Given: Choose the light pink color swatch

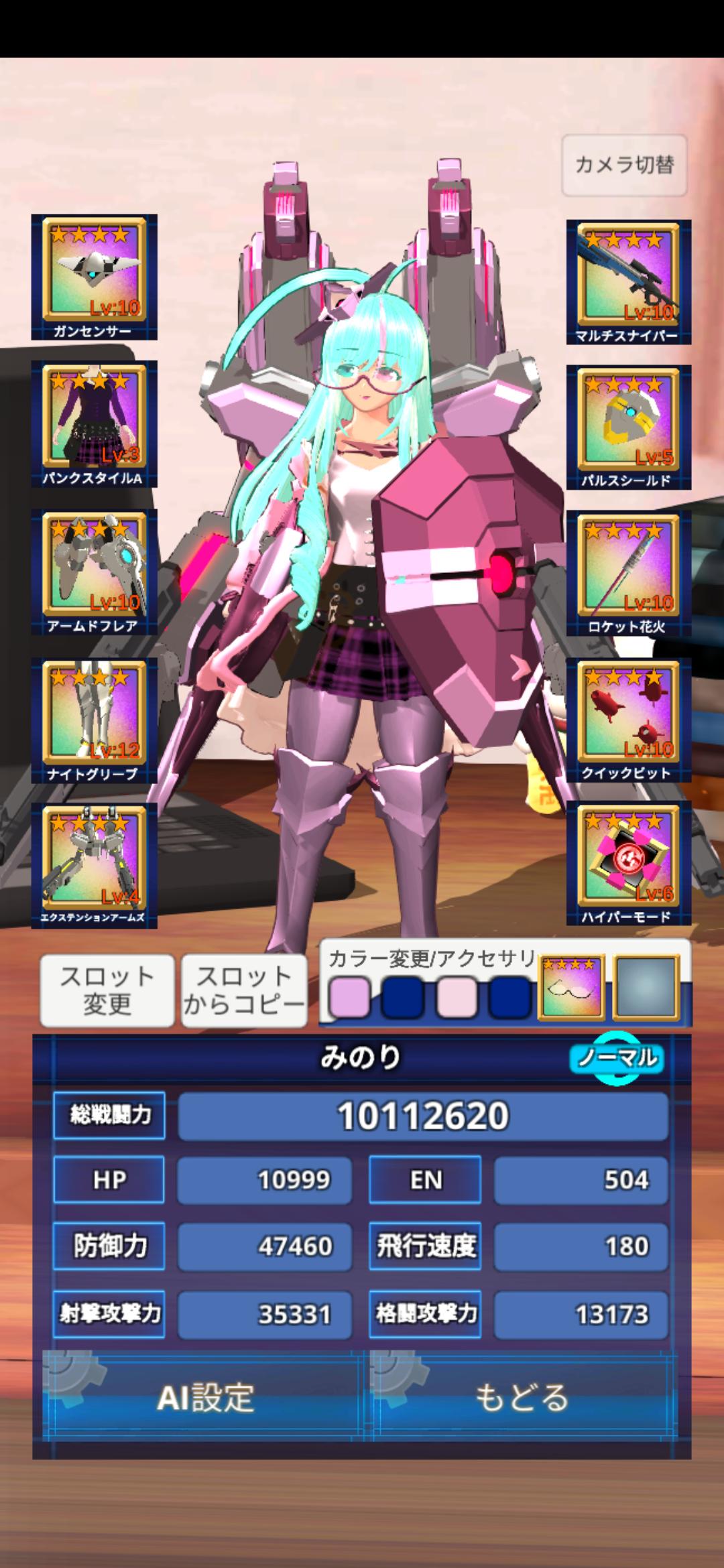Looking at the screenshot, I should pos(457,997).
